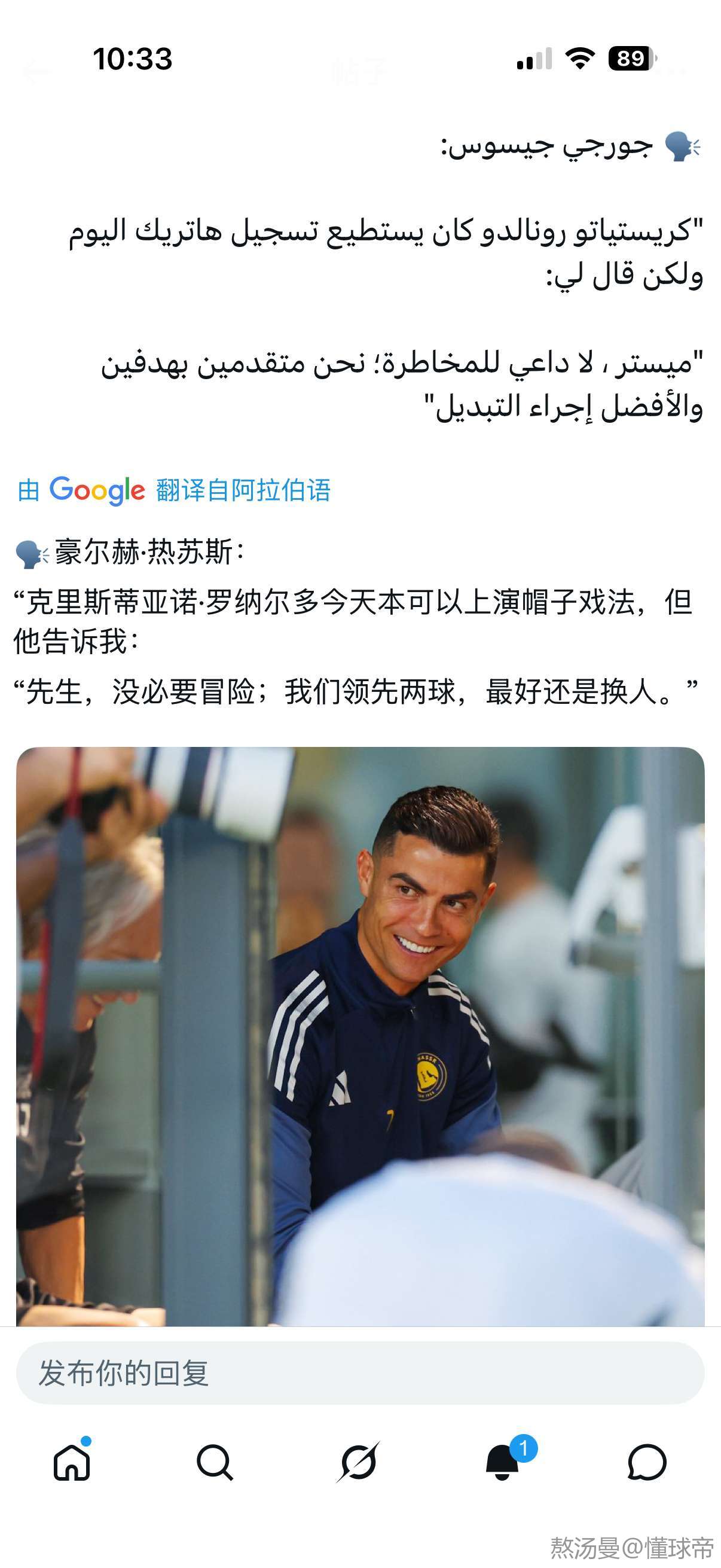The width and height of the screenshot is (721, 1568).
Task: Switch to the Messages tab
Action: pos(647,1462)
